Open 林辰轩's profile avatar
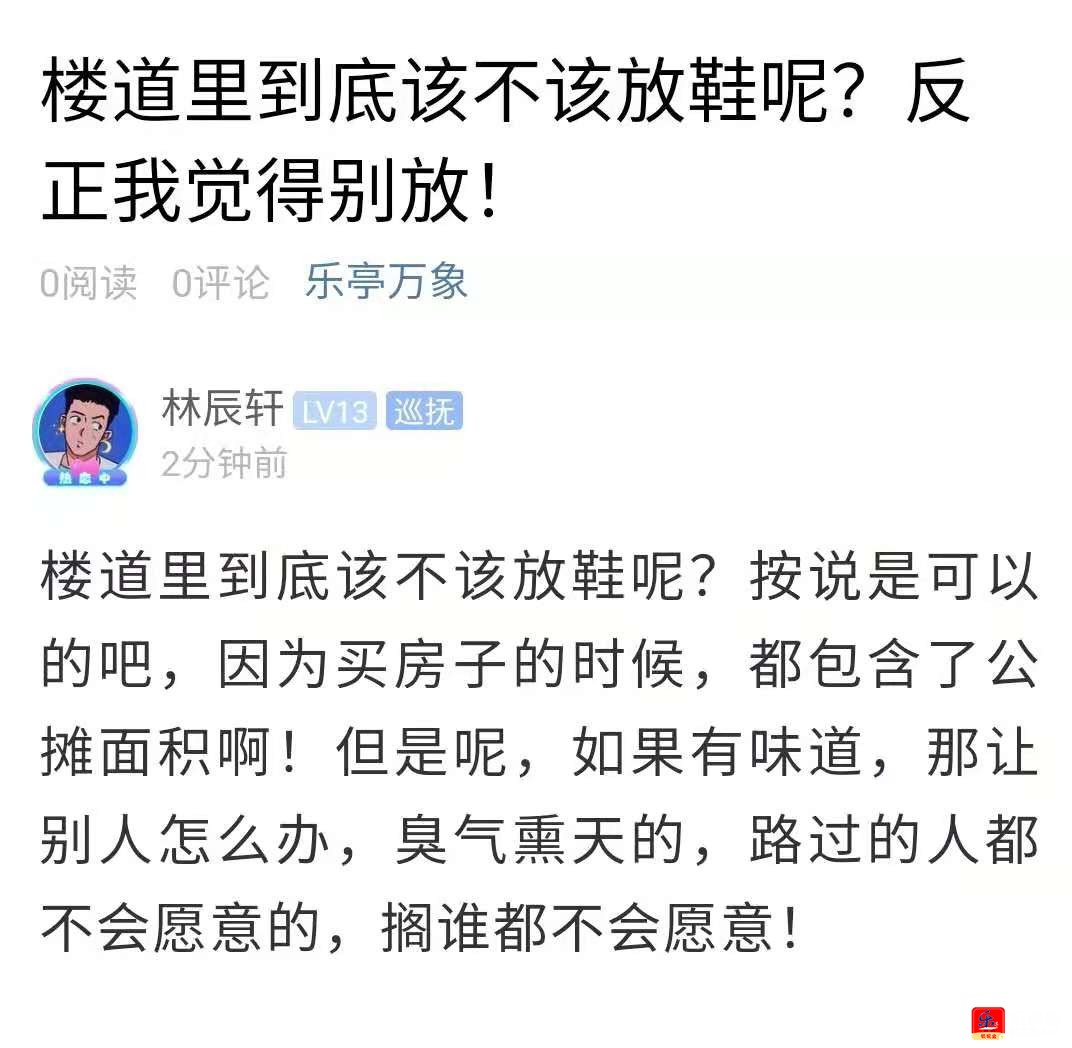Viewport: 1072px width, 1048px height. [x=85, y=432]
